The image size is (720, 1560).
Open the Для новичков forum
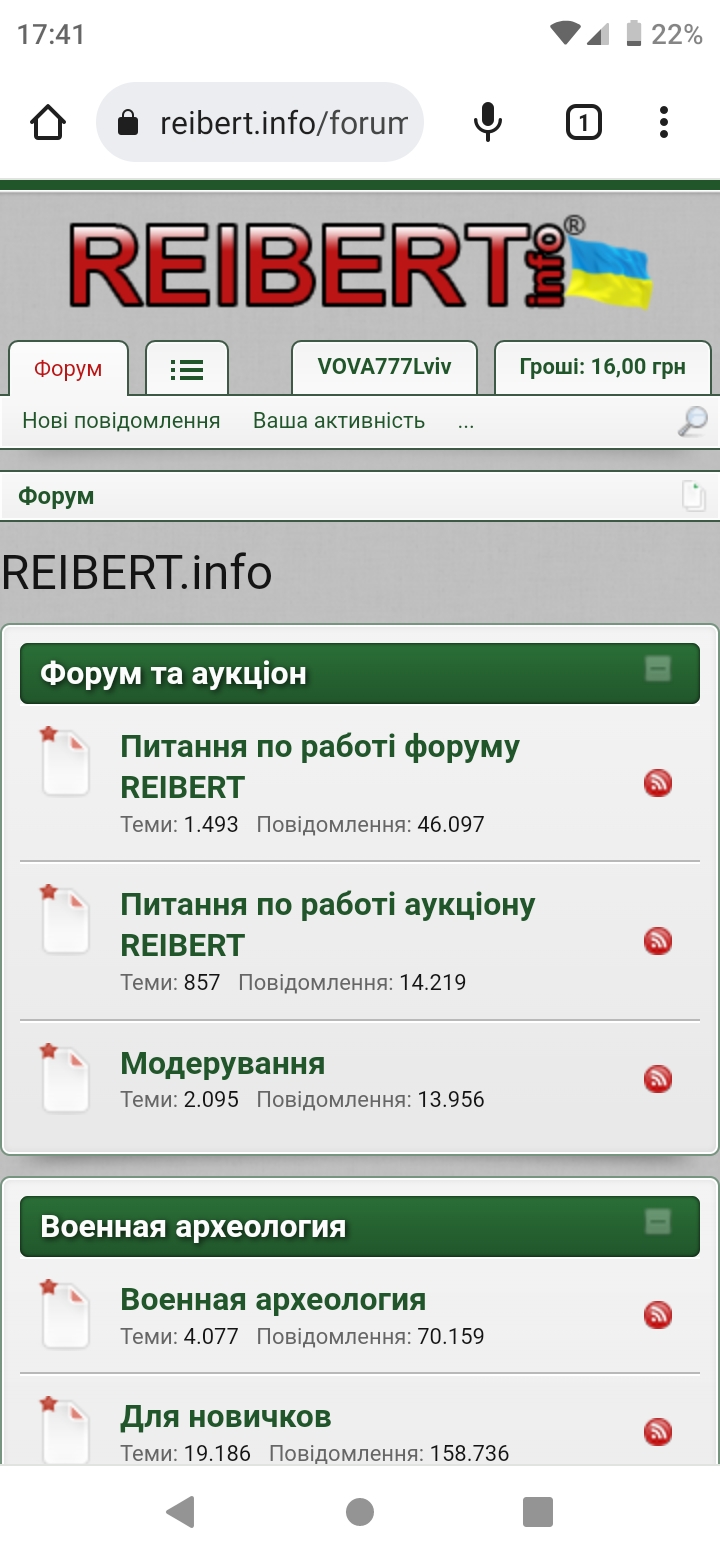(226, 1416)
